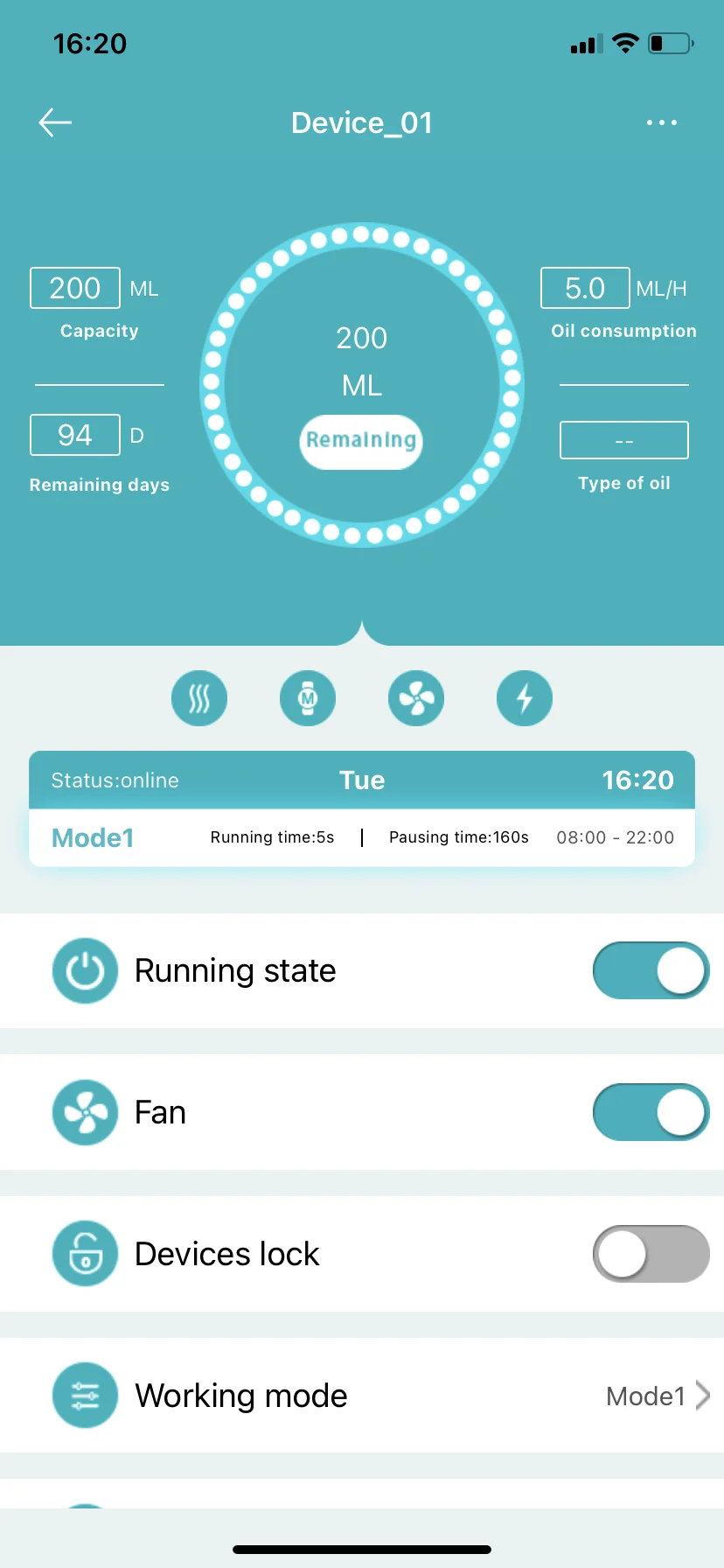Tap the lightning bolt icon
Image resolution: width=724 pixels, height=1568 pixels.
point(525,698)
